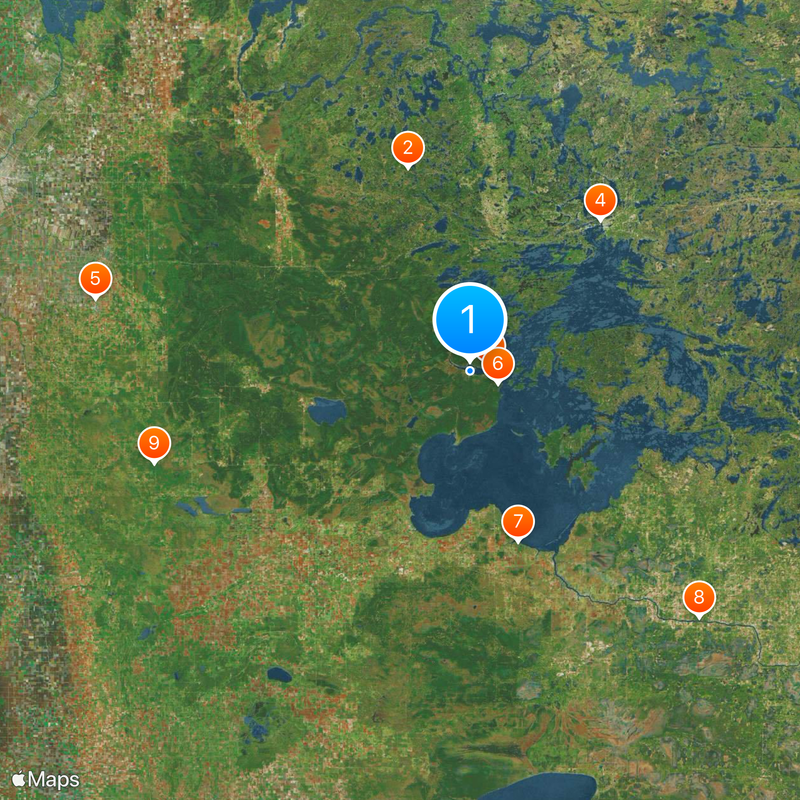Viewport: 800px width, 800px height.
Task: Choose map pin number 7
Action: (x=517, y=521)
